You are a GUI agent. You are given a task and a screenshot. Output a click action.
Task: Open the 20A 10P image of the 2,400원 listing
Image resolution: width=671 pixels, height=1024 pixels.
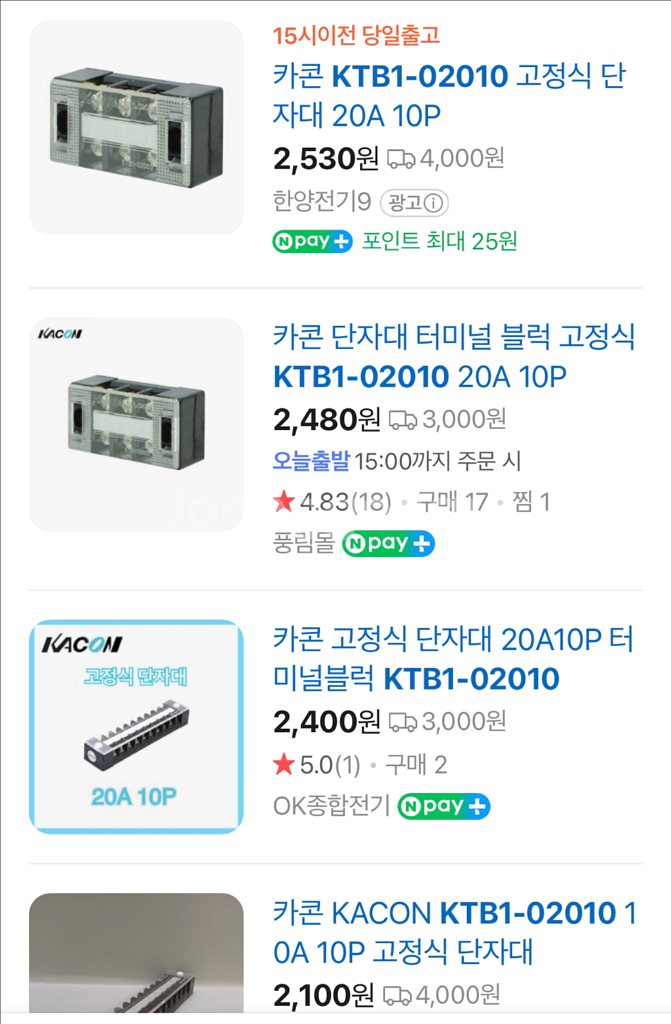coord(136,726)
